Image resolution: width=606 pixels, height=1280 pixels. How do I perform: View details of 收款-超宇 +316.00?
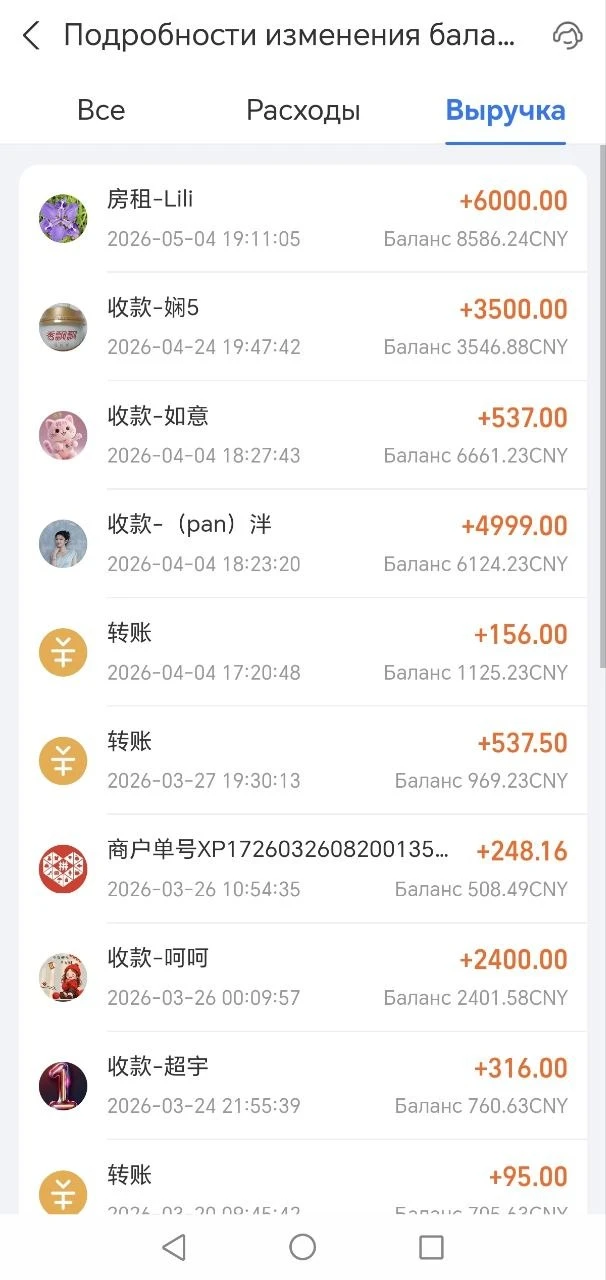(x=303, y=1086)
